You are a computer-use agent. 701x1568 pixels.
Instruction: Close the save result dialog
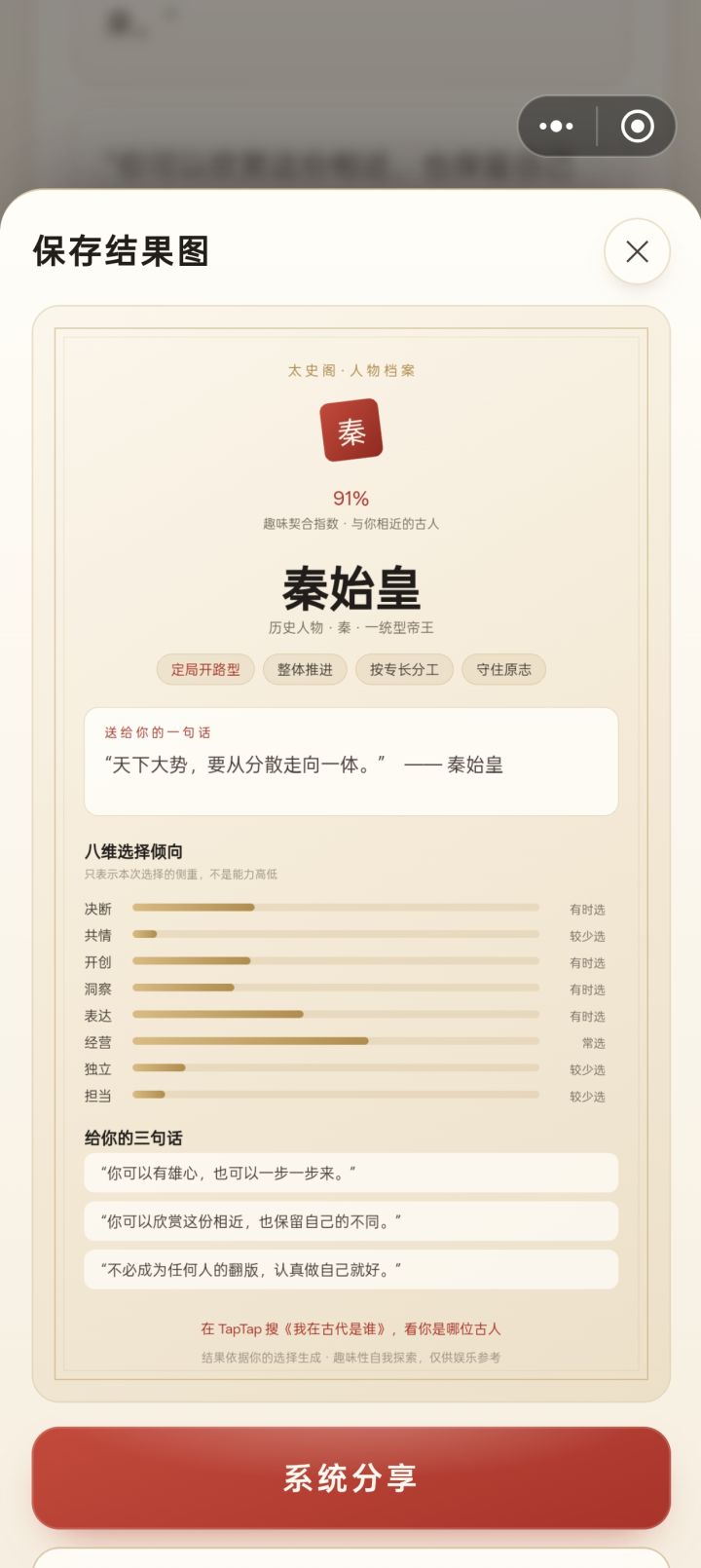pos(638,251)
